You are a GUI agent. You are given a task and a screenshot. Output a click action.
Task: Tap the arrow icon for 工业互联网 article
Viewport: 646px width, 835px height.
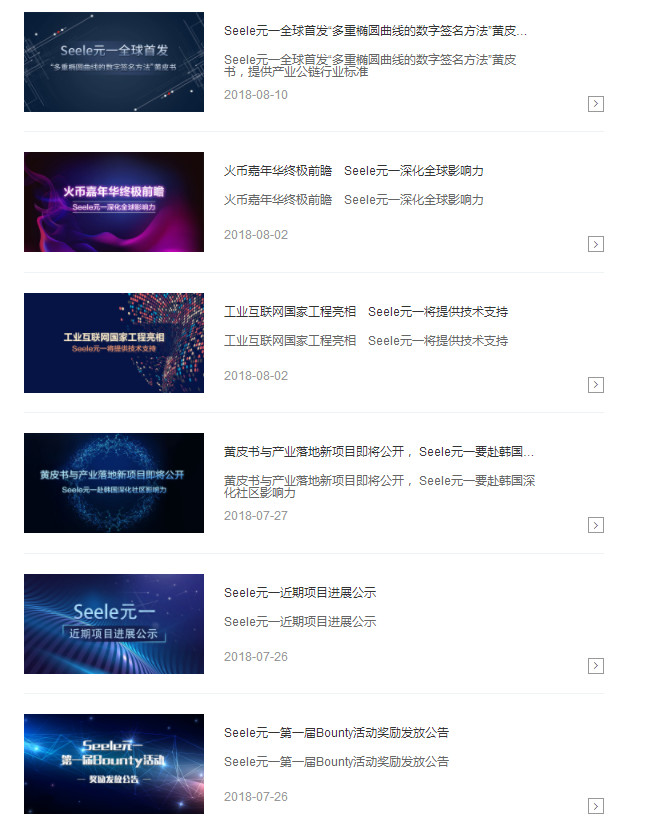pos(596,385)
